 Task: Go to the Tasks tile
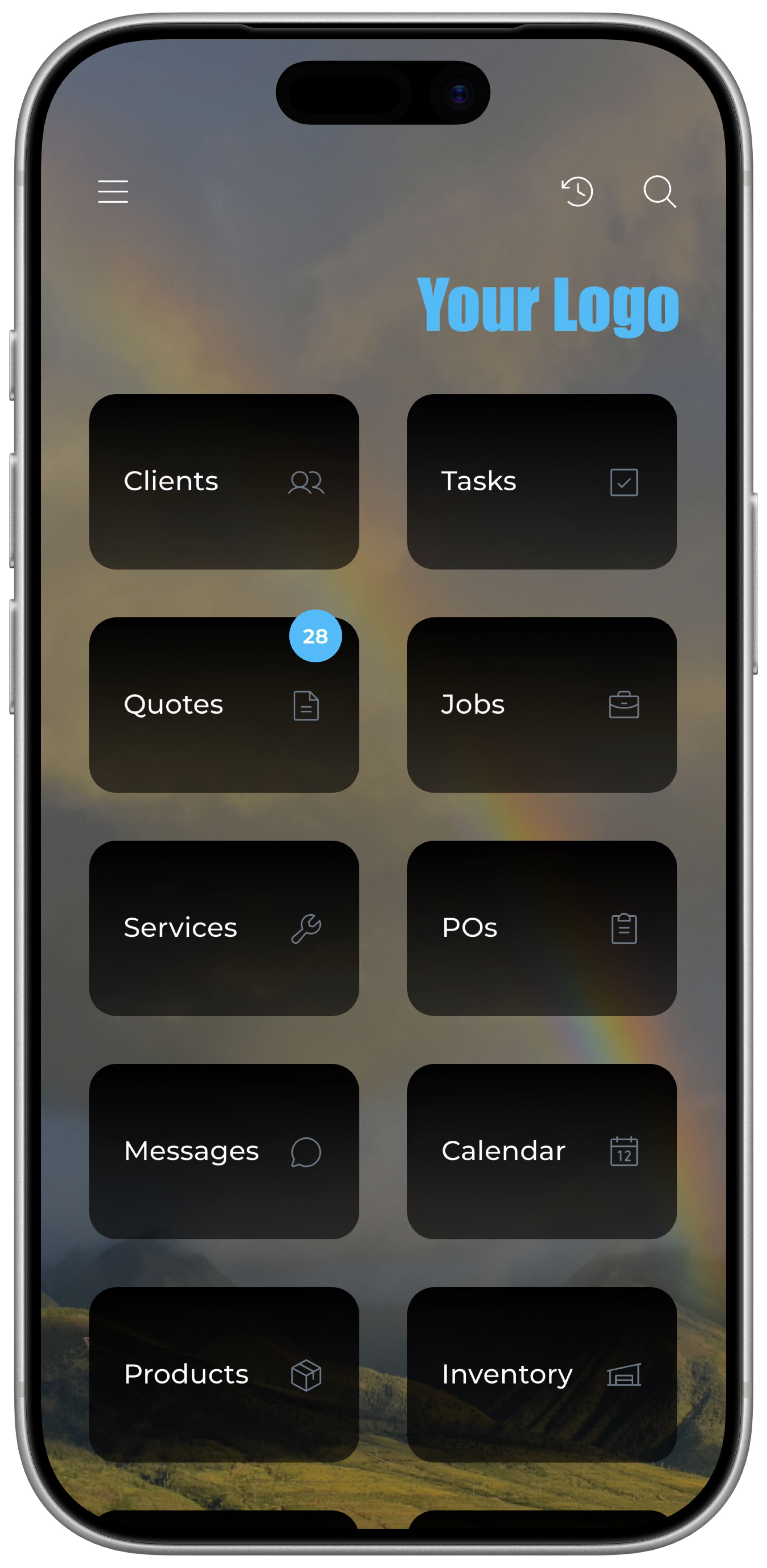click(x=542, y=481)
